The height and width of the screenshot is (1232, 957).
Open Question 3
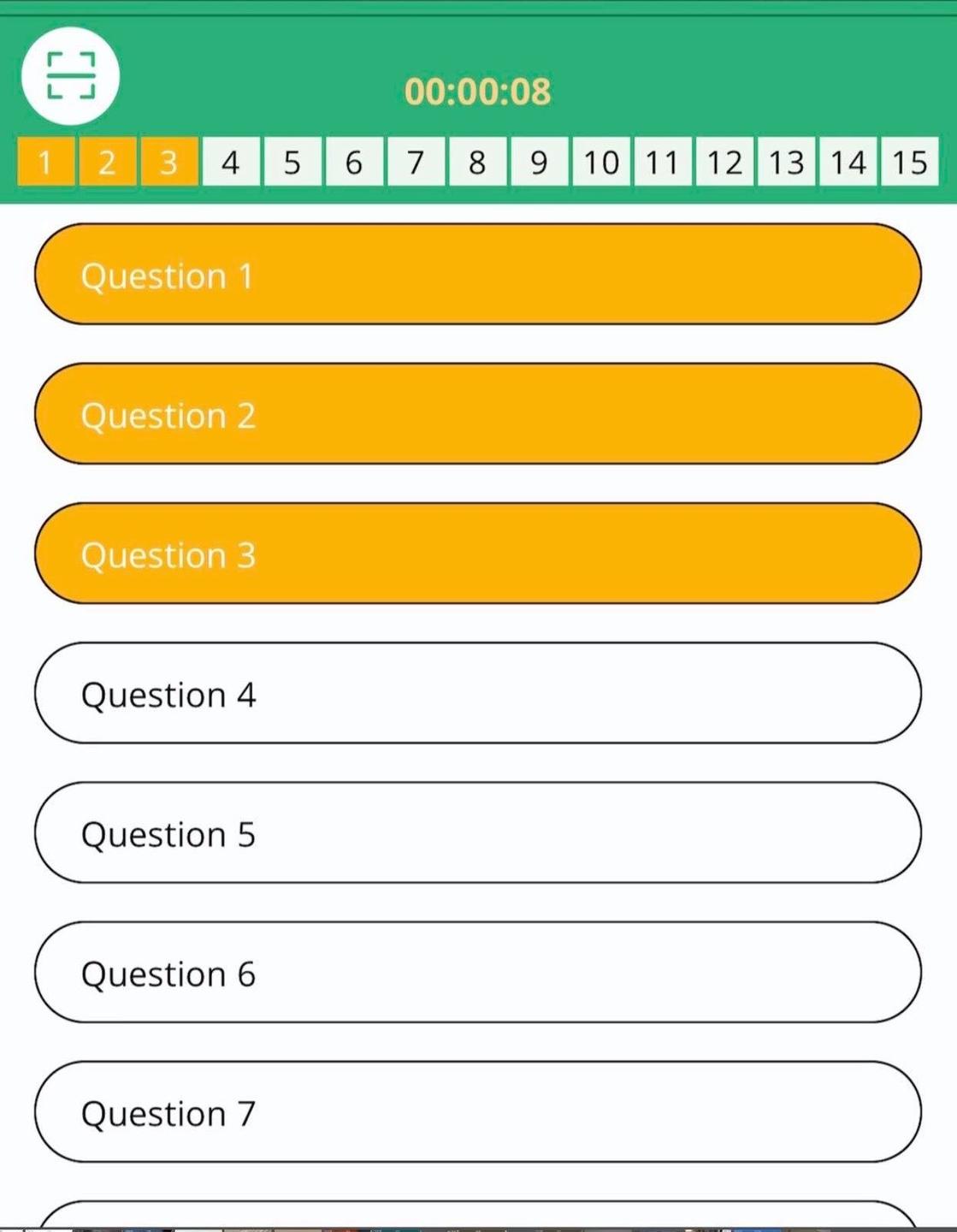pos(477,554)
